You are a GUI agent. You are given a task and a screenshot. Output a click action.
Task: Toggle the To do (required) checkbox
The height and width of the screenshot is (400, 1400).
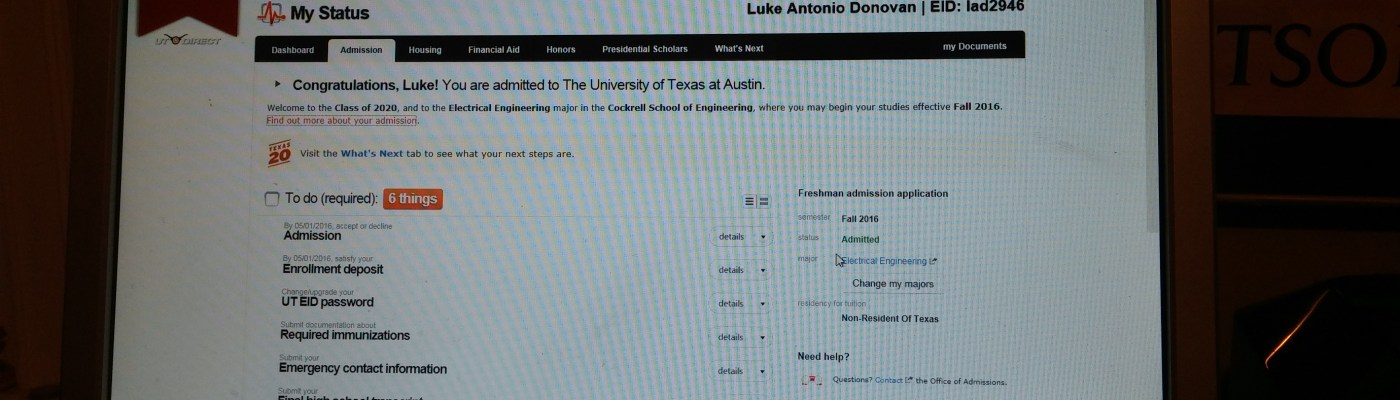(272, 199)
